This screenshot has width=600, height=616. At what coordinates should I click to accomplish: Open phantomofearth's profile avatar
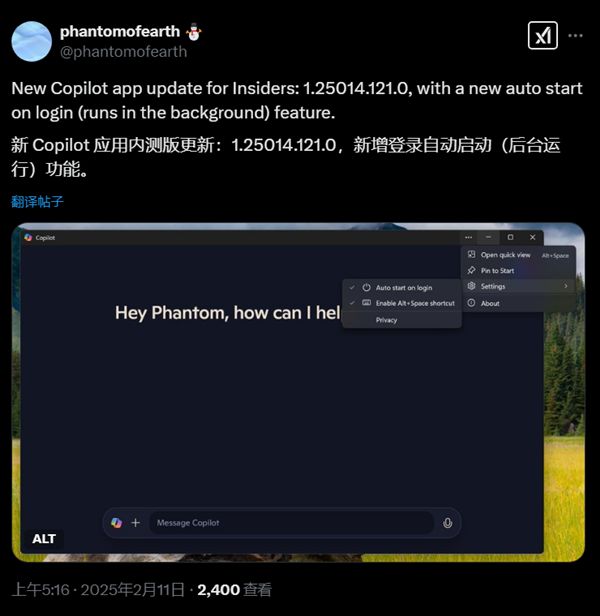click(x=31, y=40)
